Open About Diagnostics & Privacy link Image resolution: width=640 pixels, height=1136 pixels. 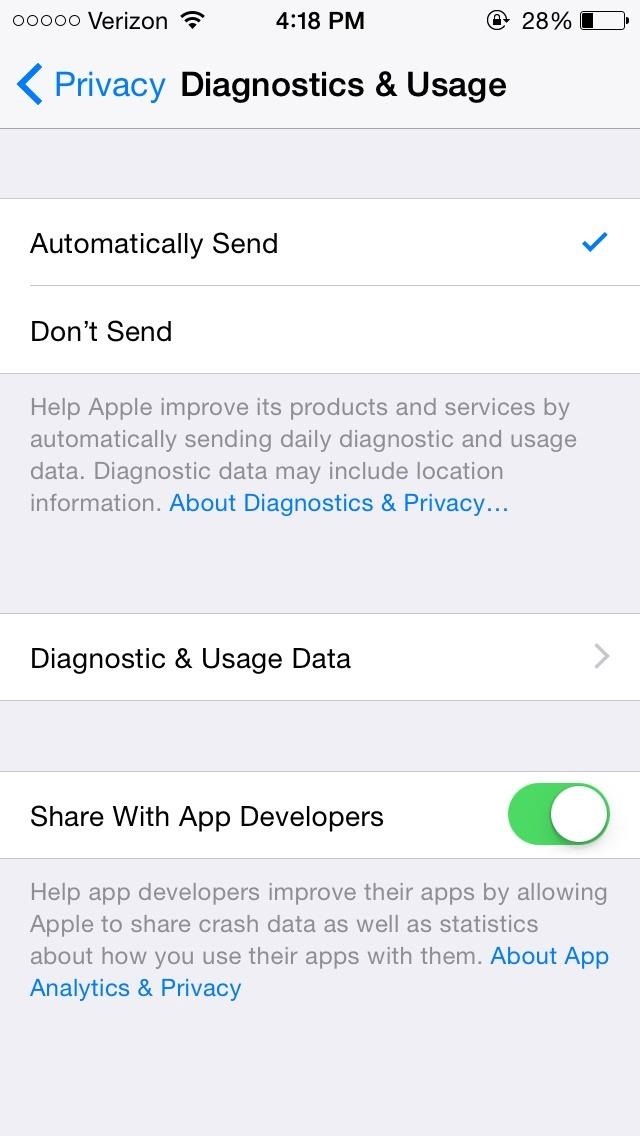click(x=339, y=503)
